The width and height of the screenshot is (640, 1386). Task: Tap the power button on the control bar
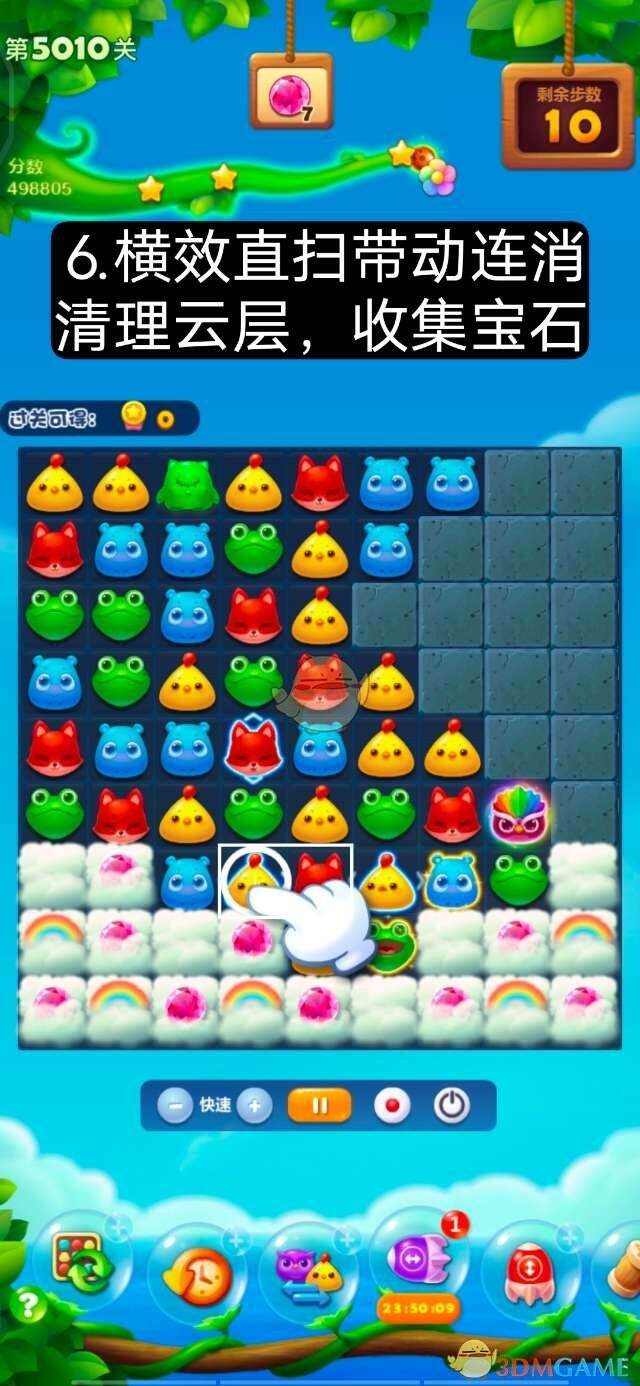(x=452, y=1105)
